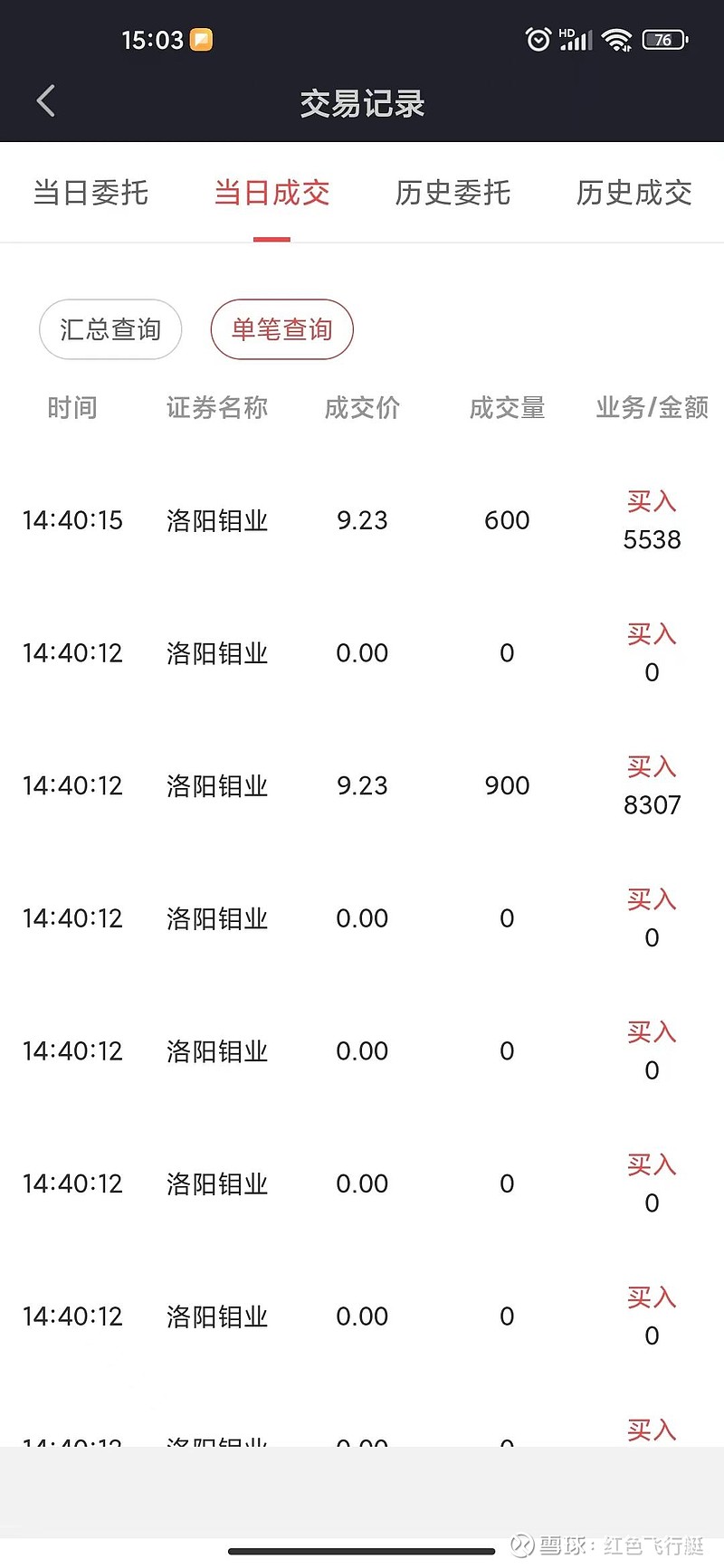Viewport: 724px width, 1568px height.
Task: Go back from 交易记录 screen
Action: pos(46,101)
